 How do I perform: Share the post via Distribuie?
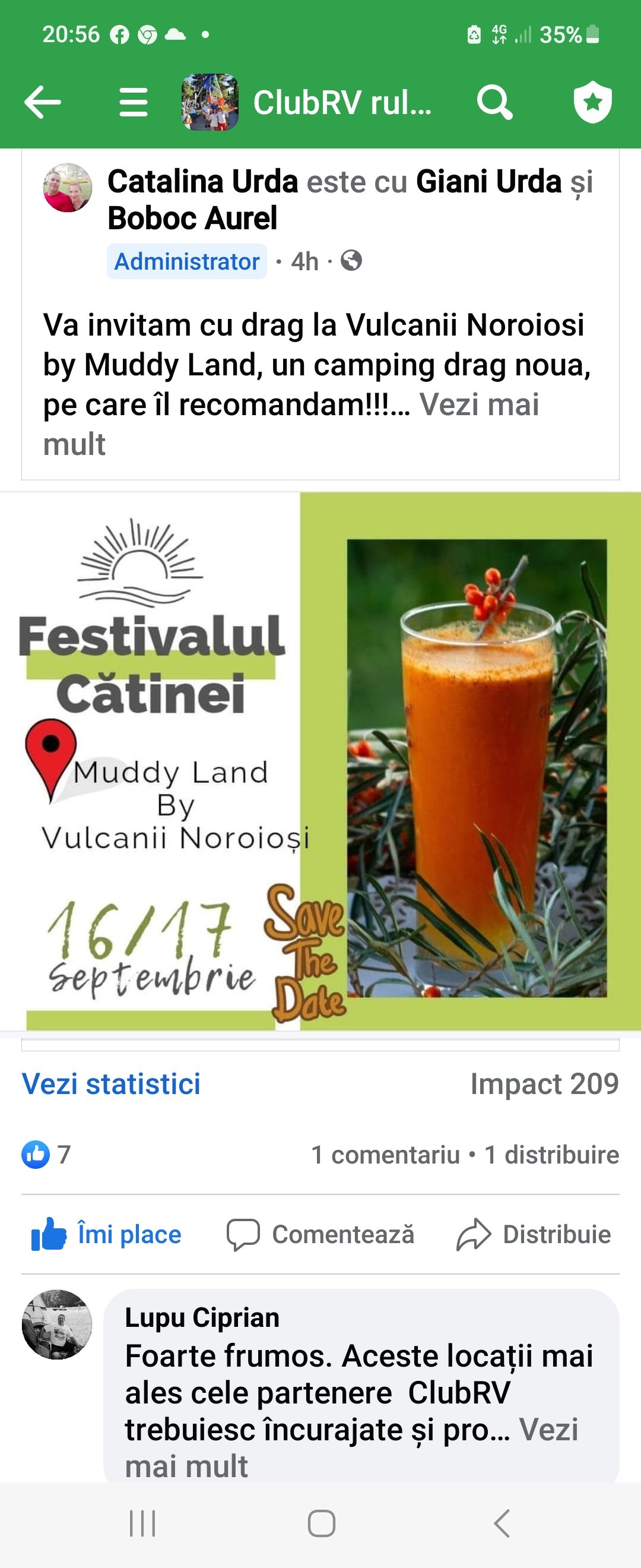[x=534, y=1234]
